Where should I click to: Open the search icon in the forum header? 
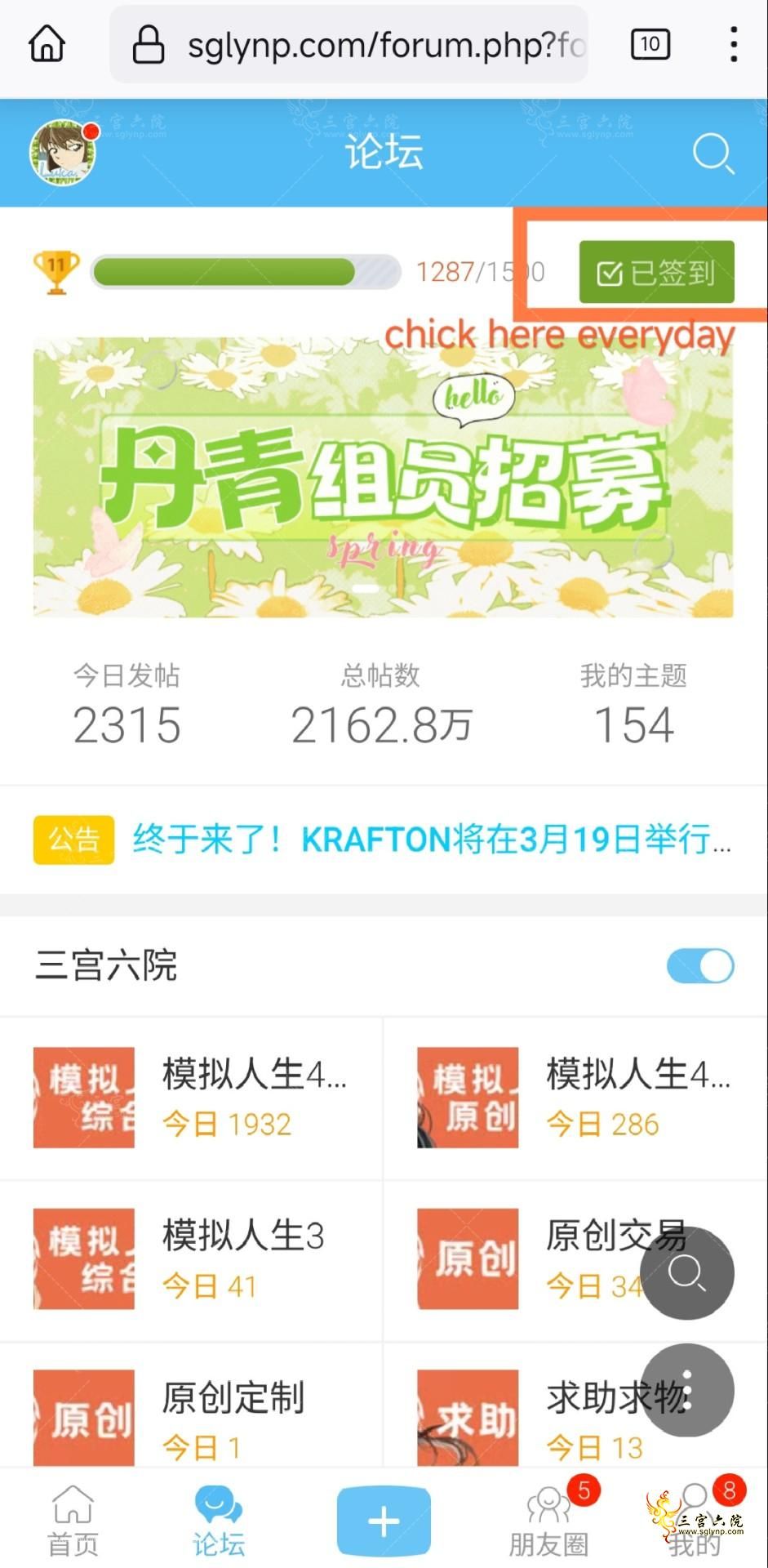click(713, 153)
